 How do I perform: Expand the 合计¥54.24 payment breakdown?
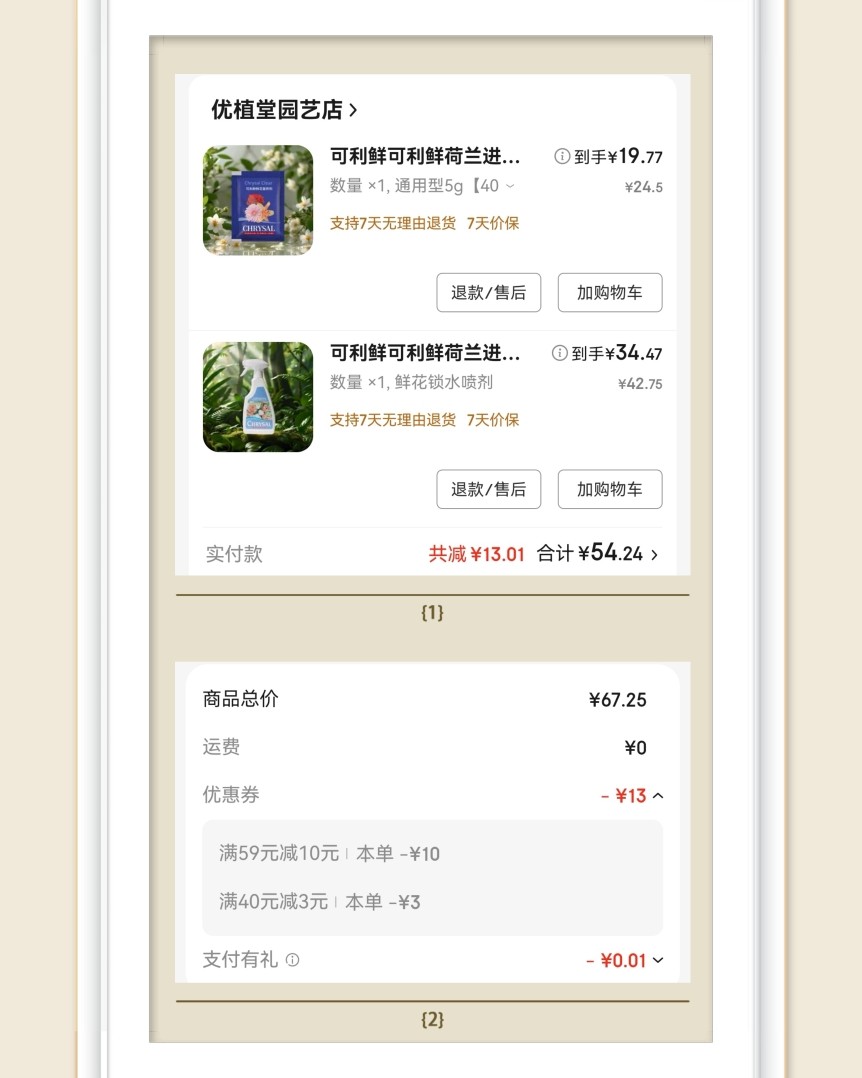point(655,554)
